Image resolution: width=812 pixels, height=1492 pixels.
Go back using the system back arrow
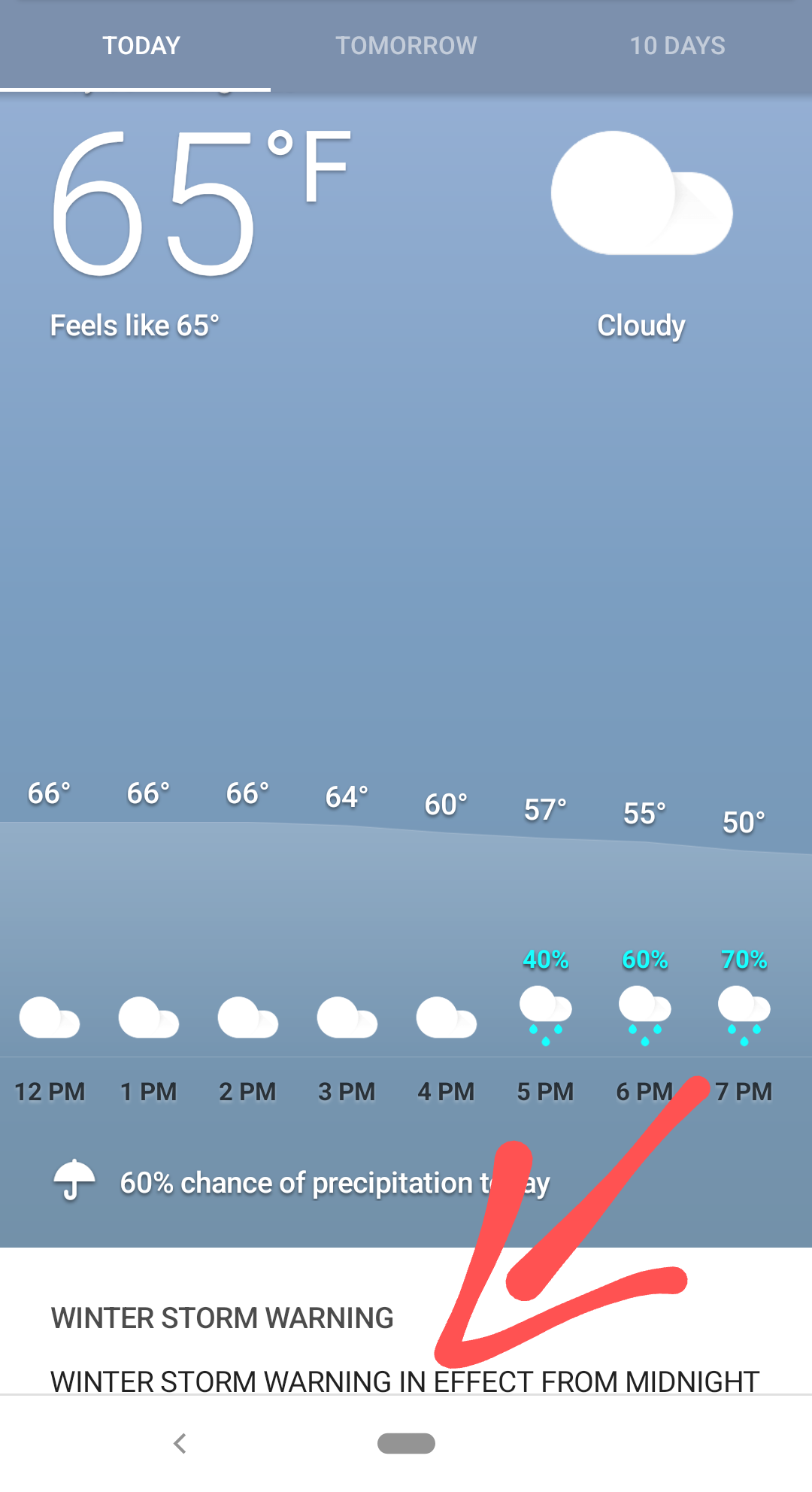(x=180, y=1443)
